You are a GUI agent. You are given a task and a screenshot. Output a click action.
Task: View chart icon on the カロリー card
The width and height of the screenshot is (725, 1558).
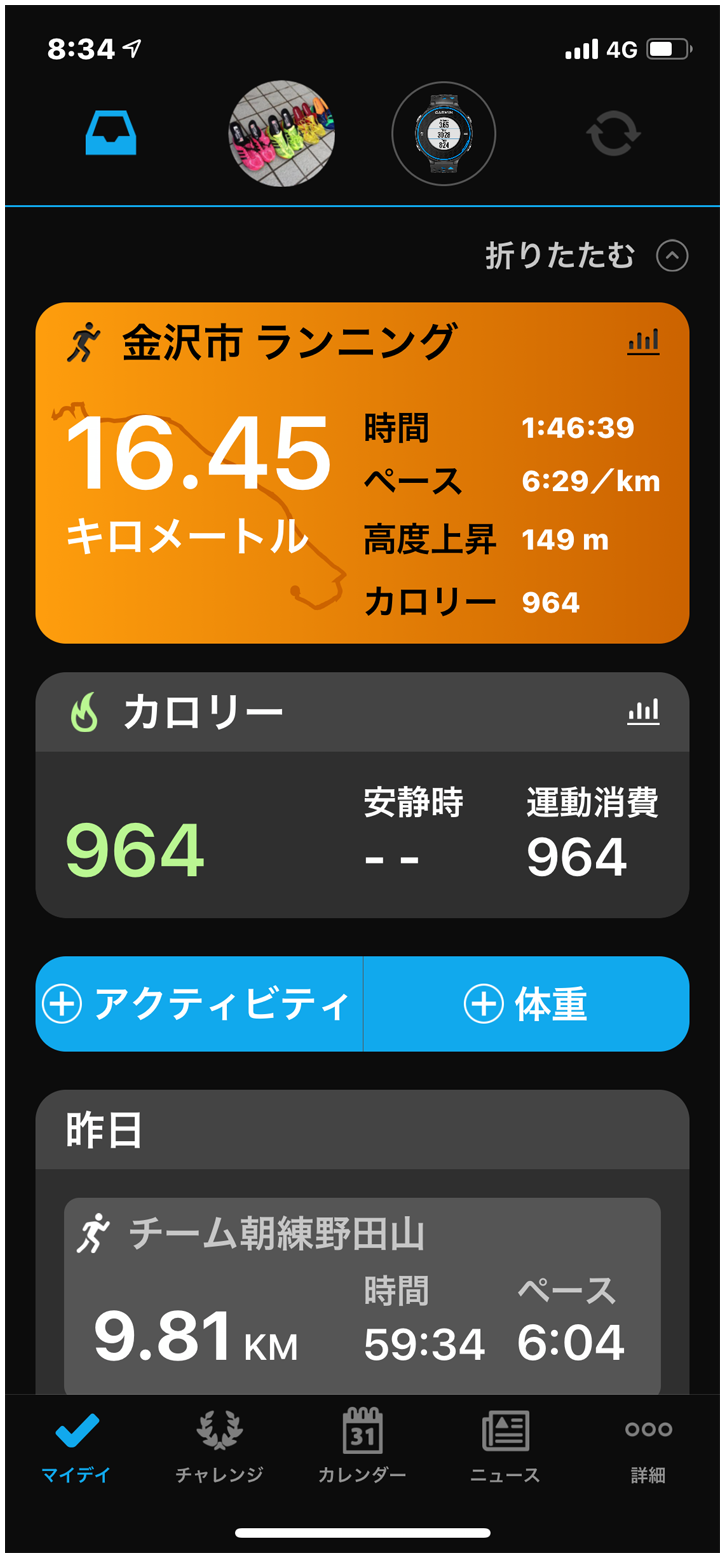pos(643,712)
